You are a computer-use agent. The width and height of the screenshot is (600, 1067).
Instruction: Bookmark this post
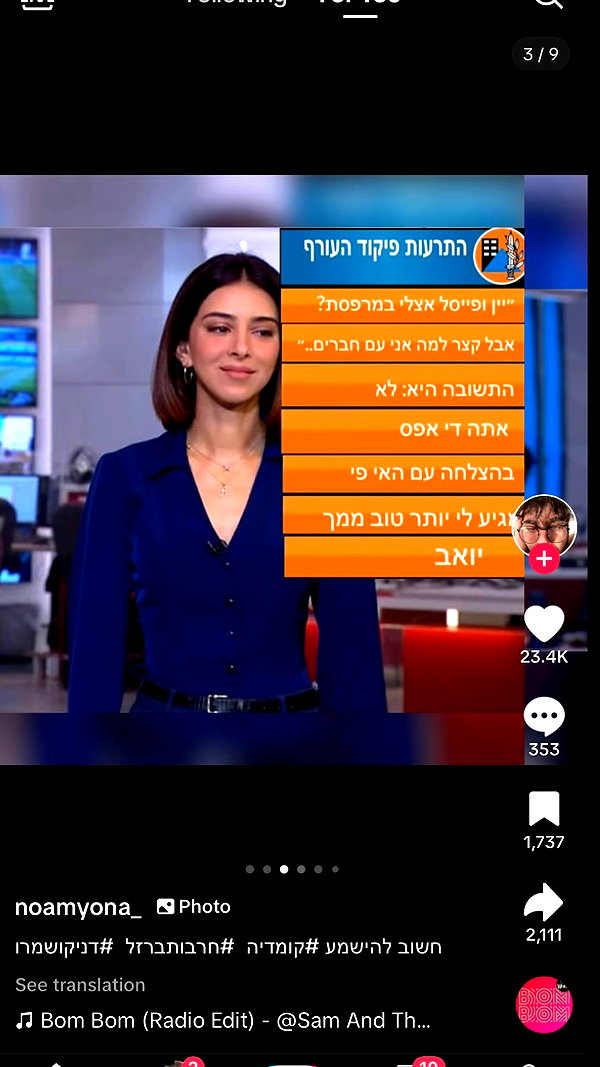[544, 808]
